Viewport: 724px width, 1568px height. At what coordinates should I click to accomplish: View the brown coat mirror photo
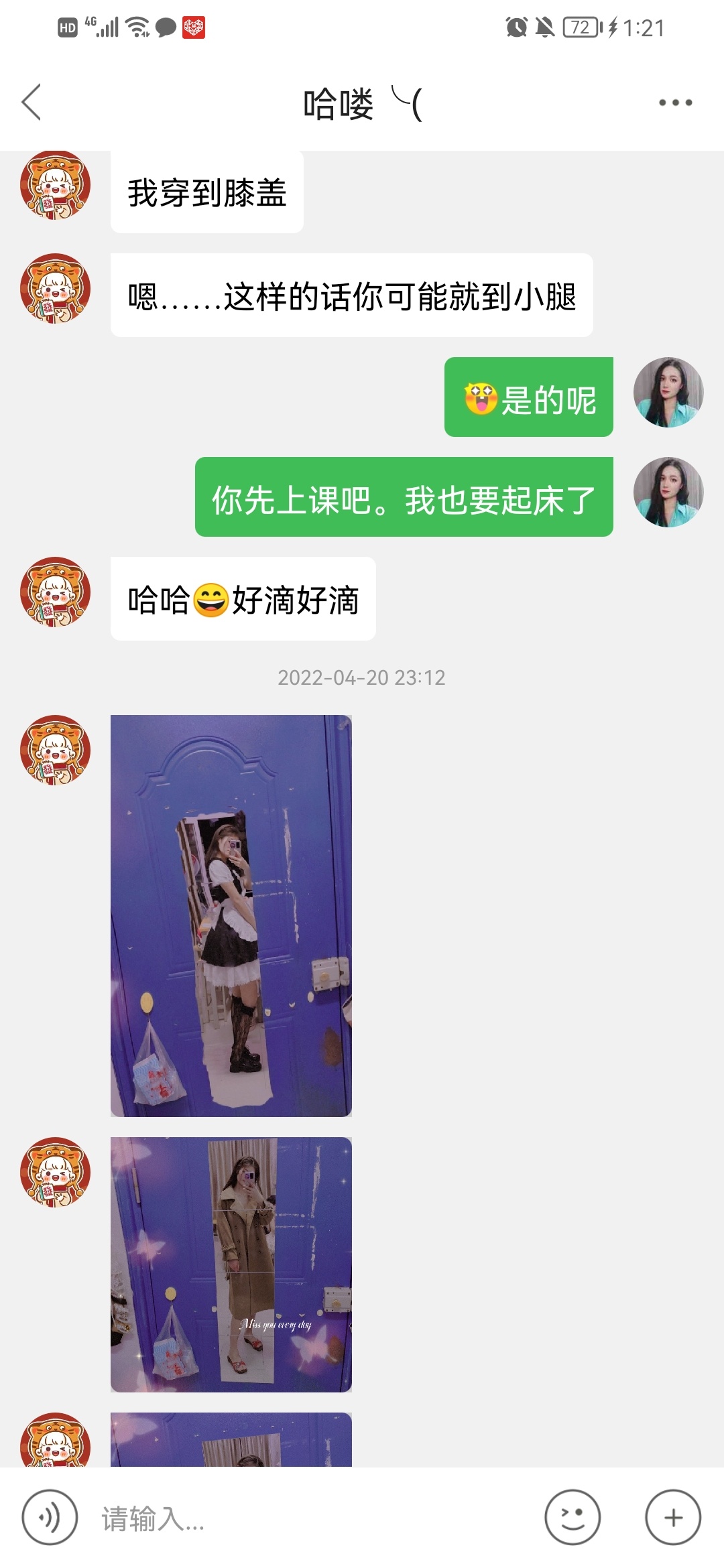click(x=231, y=1264)
